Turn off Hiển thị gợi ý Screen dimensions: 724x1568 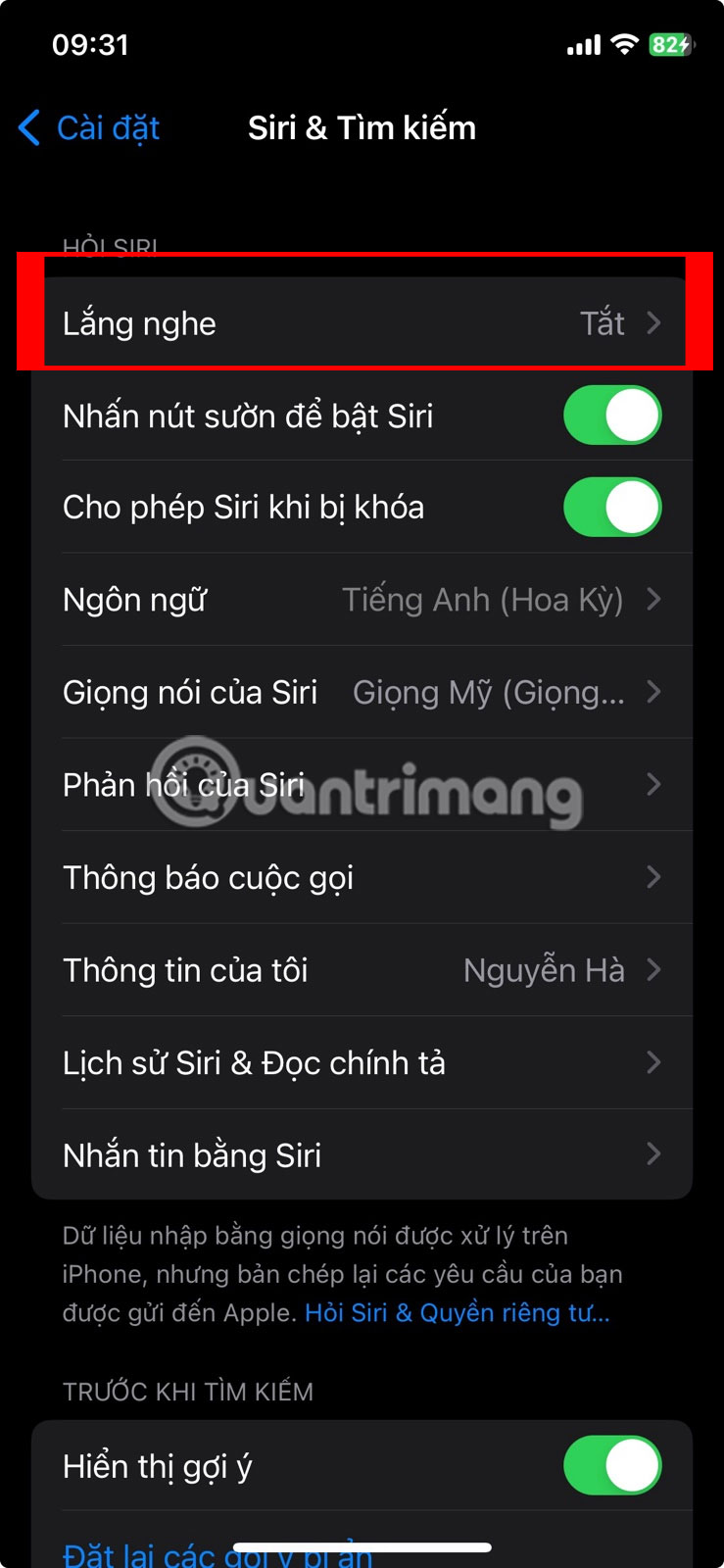tap(611, 1466)
